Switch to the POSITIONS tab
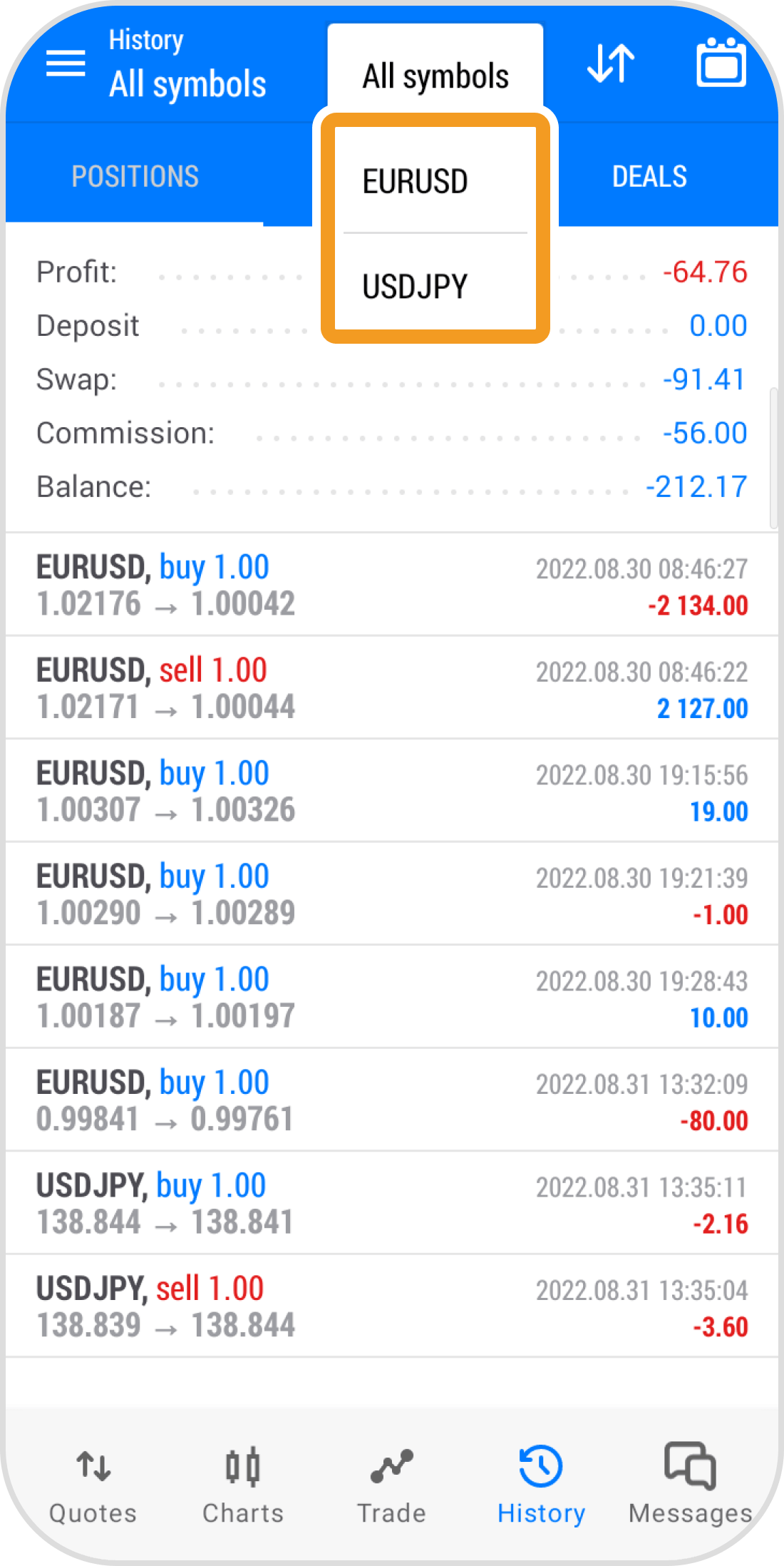This screenshot has height=1566, width=784. pos(135,175)
